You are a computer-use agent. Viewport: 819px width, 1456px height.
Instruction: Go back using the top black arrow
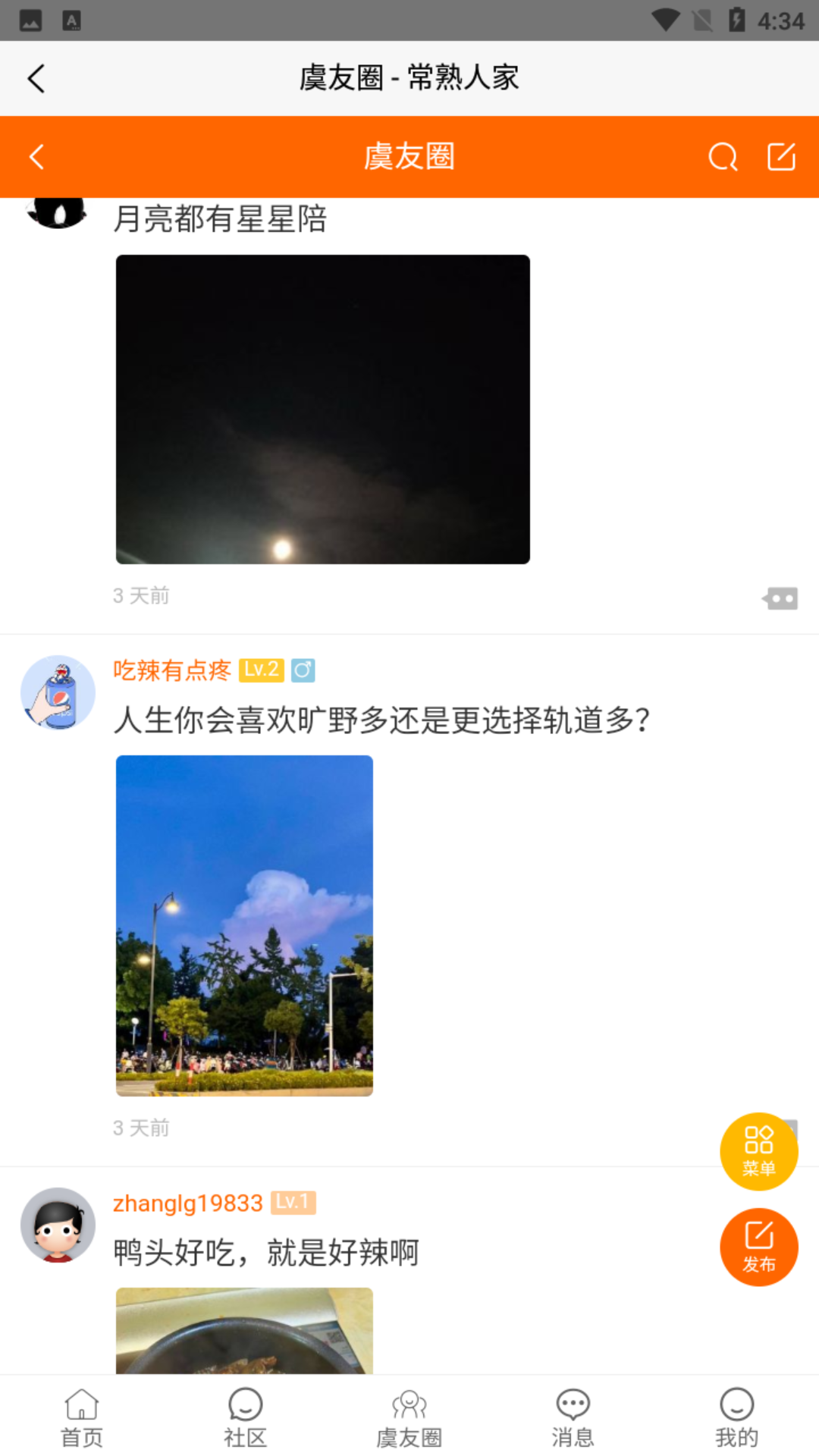point(36,78)
